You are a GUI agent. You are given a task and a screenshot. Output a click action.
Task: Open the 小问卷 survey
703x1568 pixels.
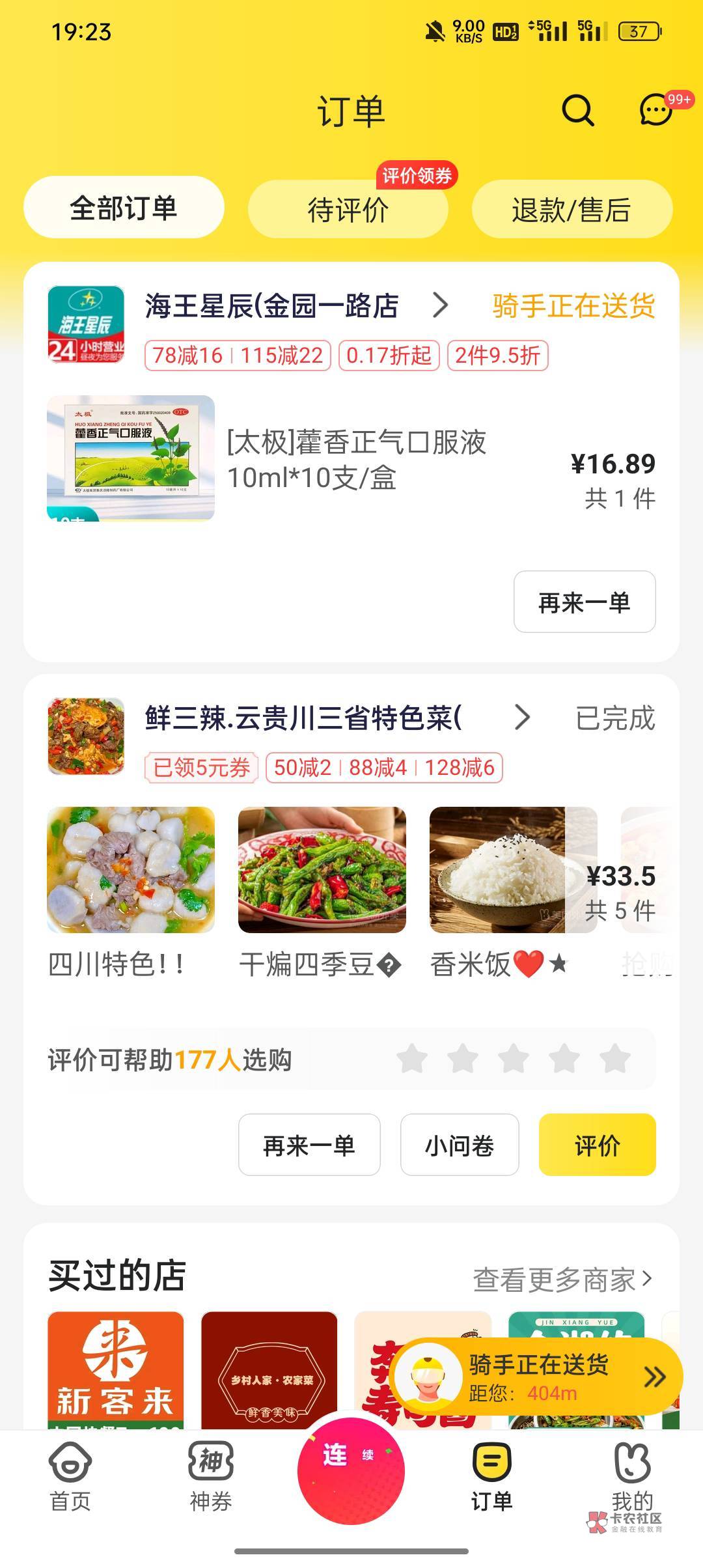click(460, 1145)
